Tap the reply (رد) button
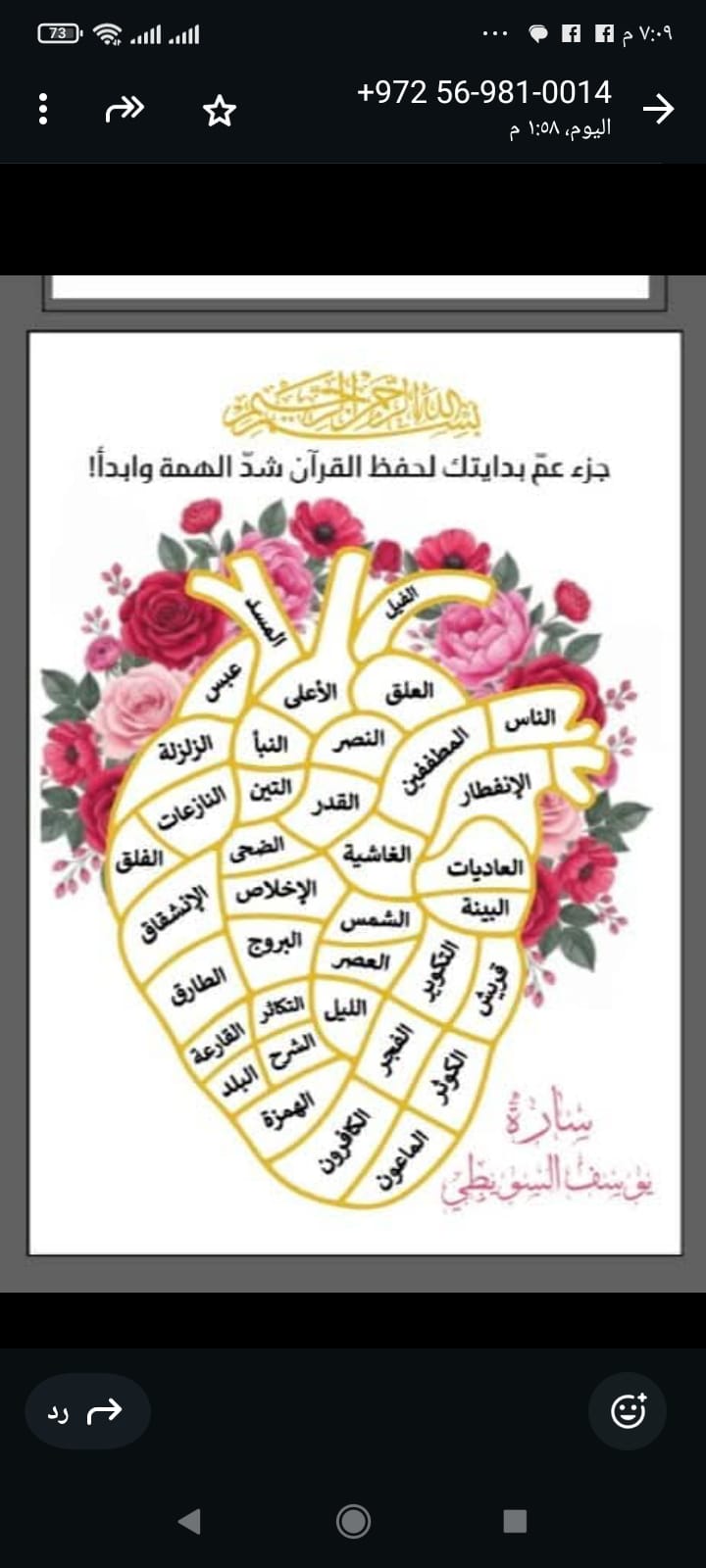The width and height of the screenshot is (706, 1568). pos(87,1411)
